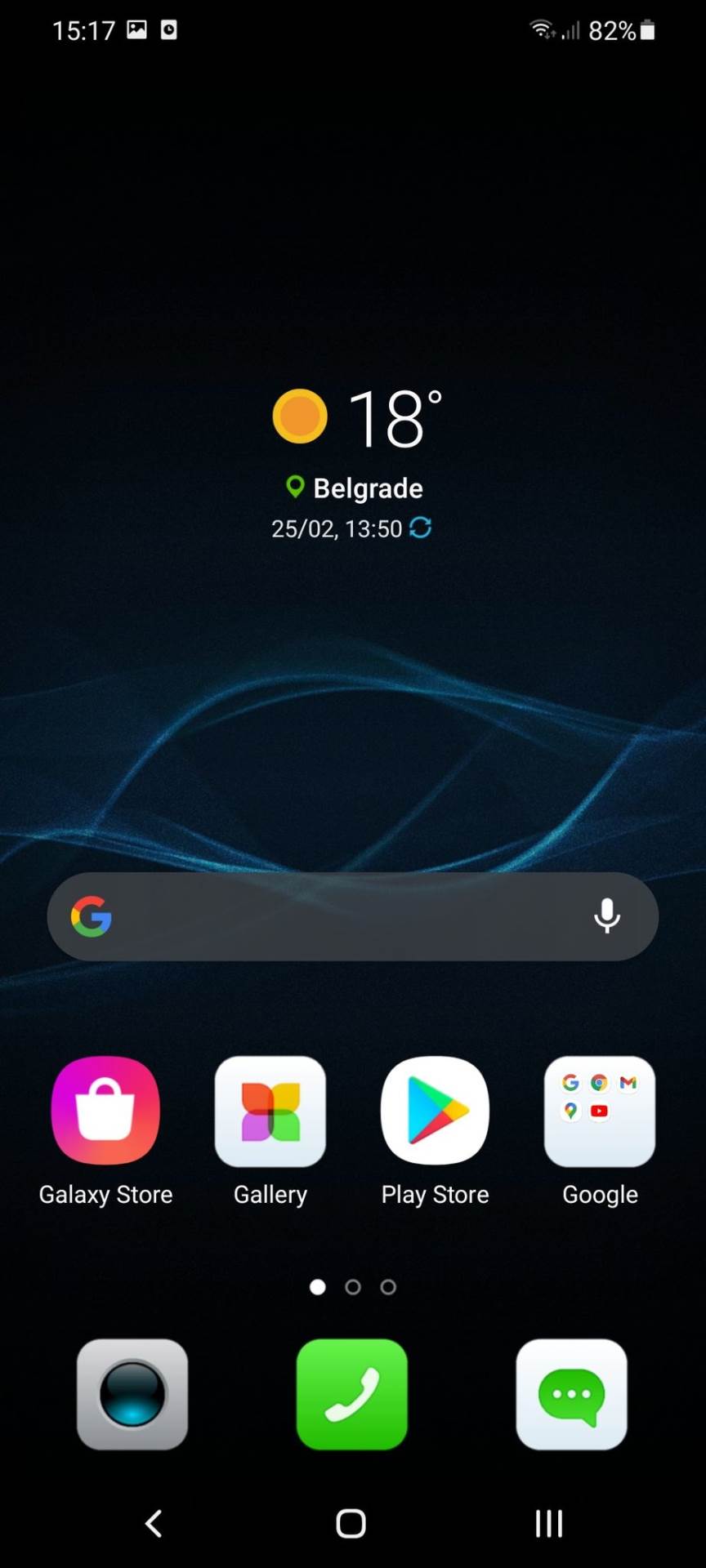Launch the camera app in the dock
This screenshot has width=706, height=1568.
[132, 1394]
